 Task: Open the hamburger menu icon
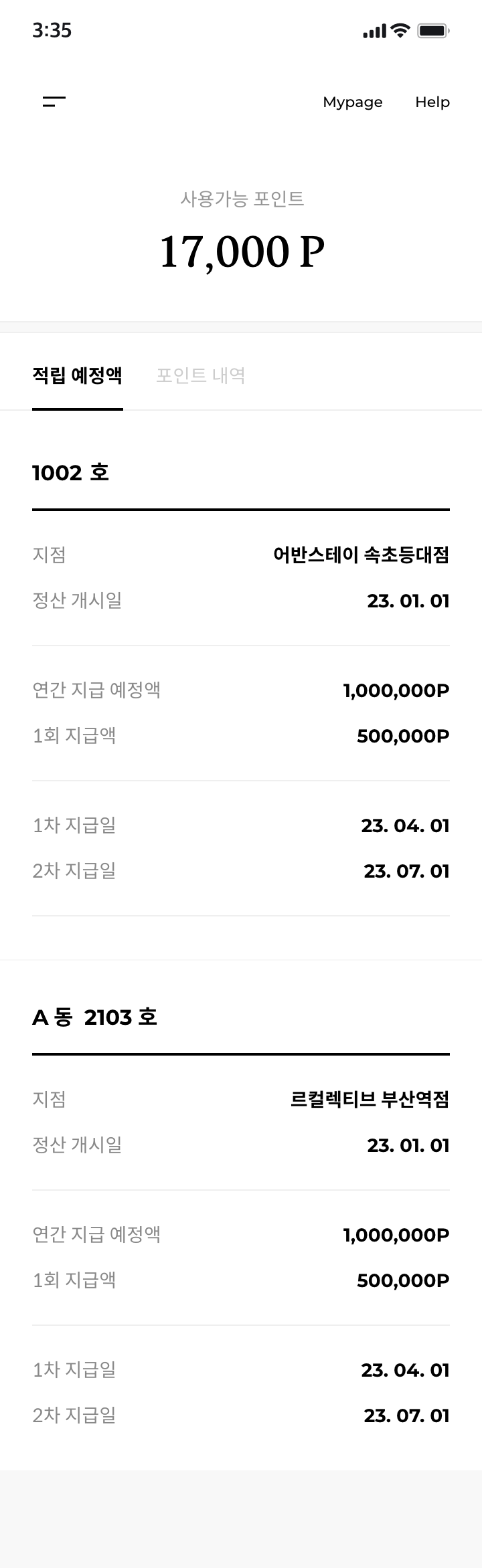54,102
